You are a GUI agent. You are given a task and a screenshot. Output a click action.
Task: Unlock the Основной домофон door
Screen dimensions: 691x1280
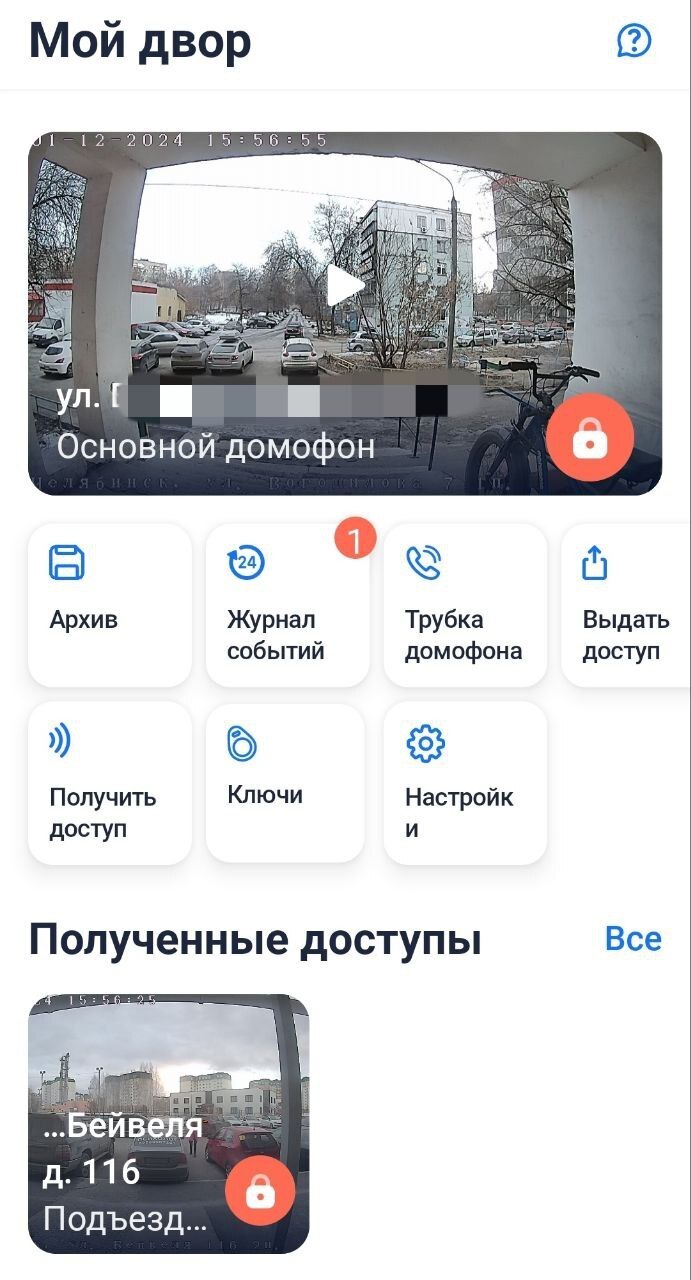pyautogui.click(x=590, y=438)
